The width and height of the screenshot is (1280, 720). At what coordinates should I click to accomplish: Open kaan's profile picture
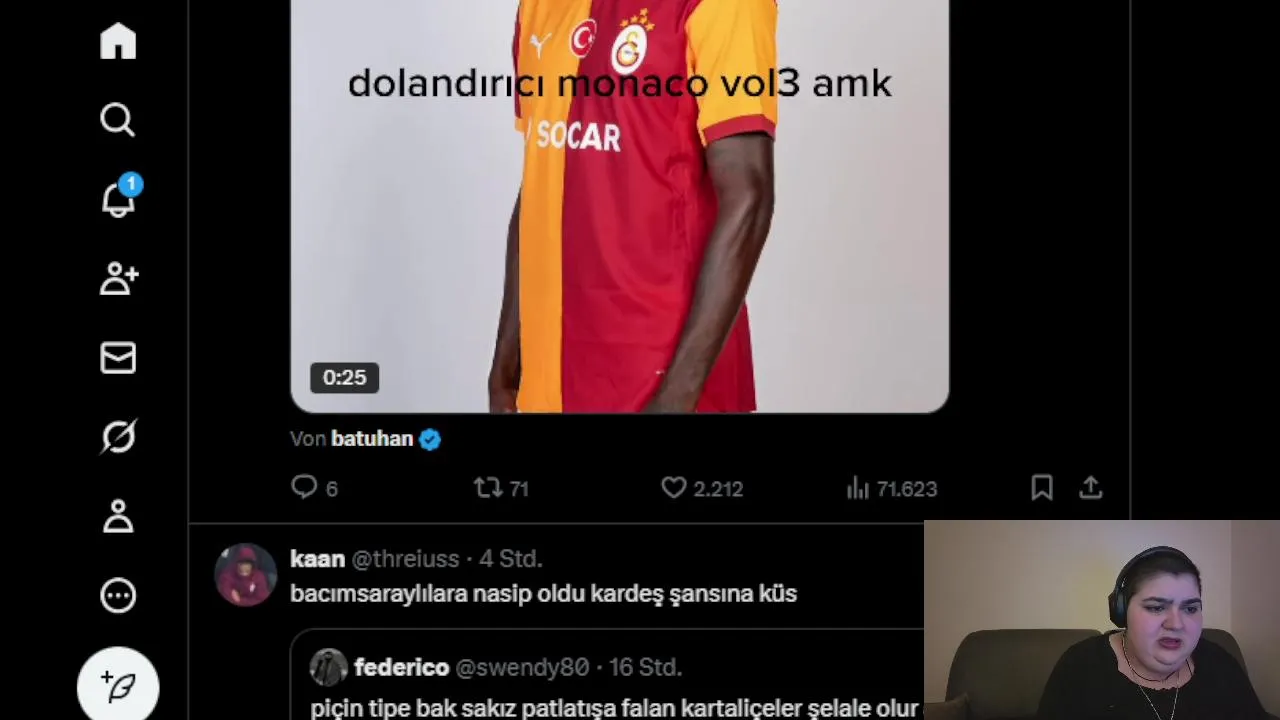(x=245, y=575)
